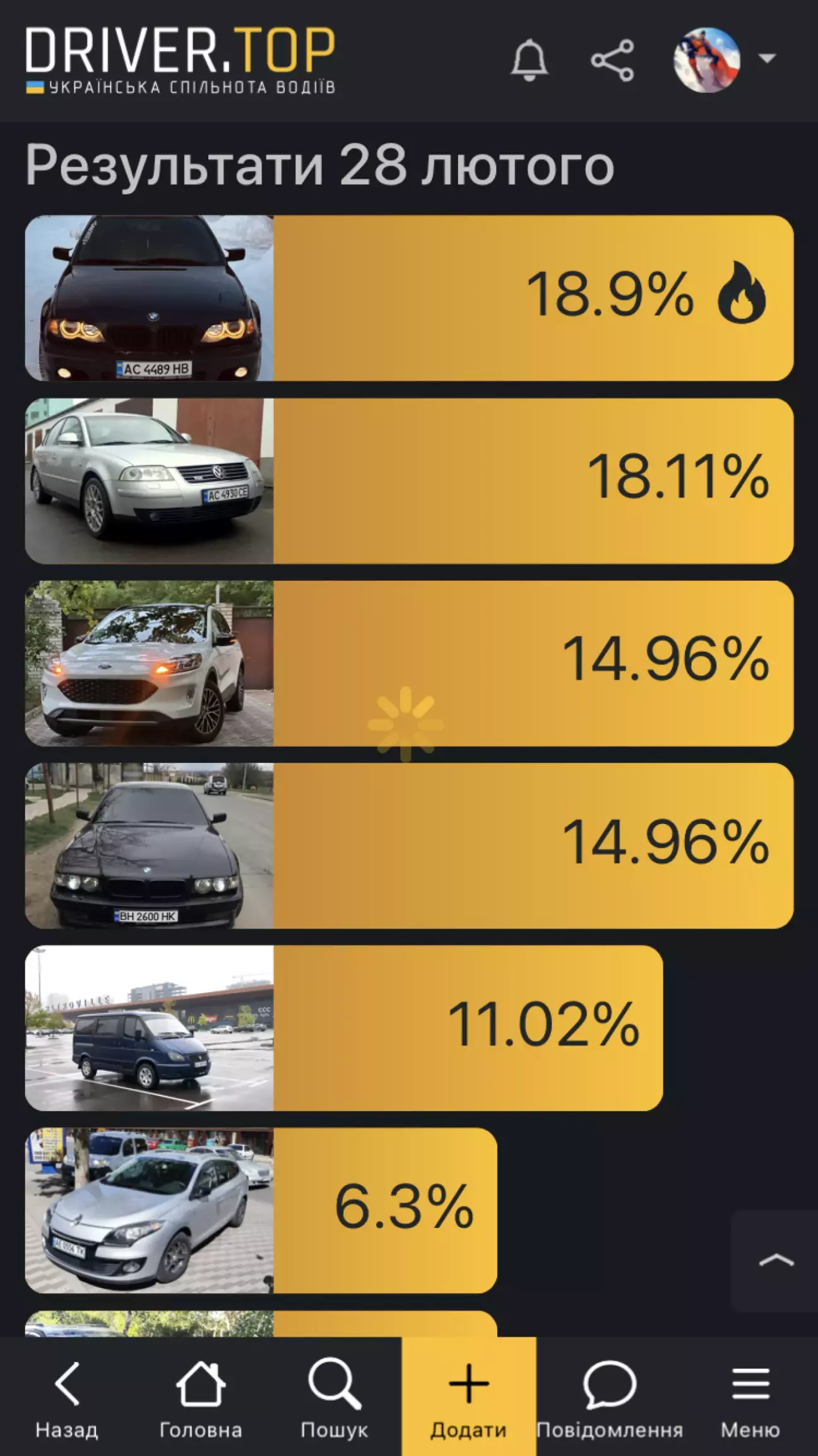
Task: Open the 6.3% silver Renault result
Action: (261, 1210)
